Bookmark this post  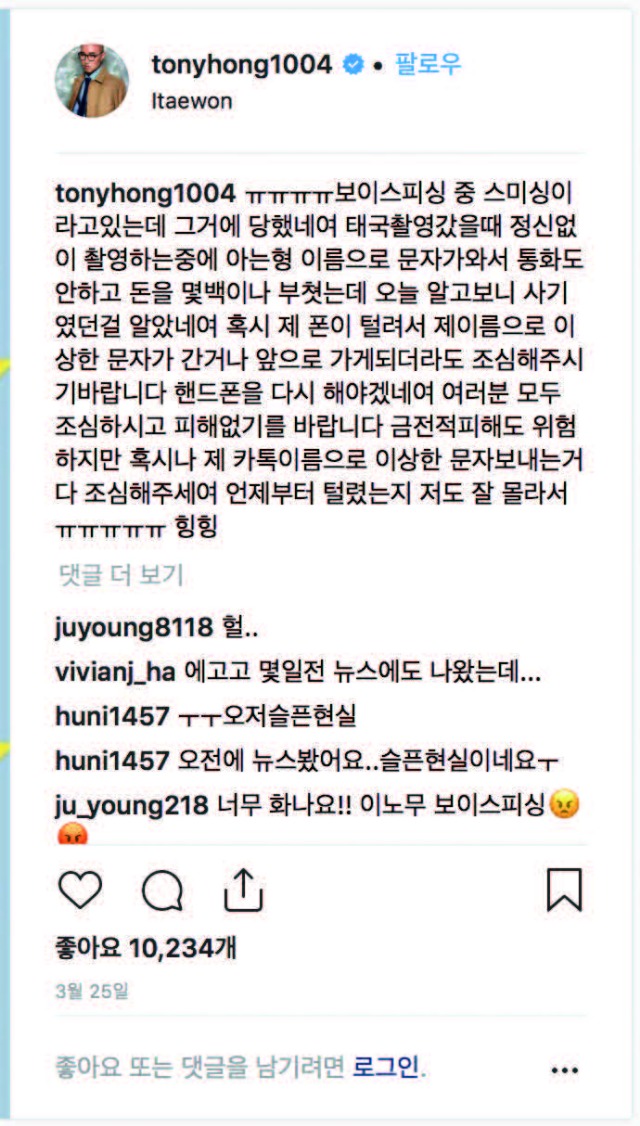(565, 889)
